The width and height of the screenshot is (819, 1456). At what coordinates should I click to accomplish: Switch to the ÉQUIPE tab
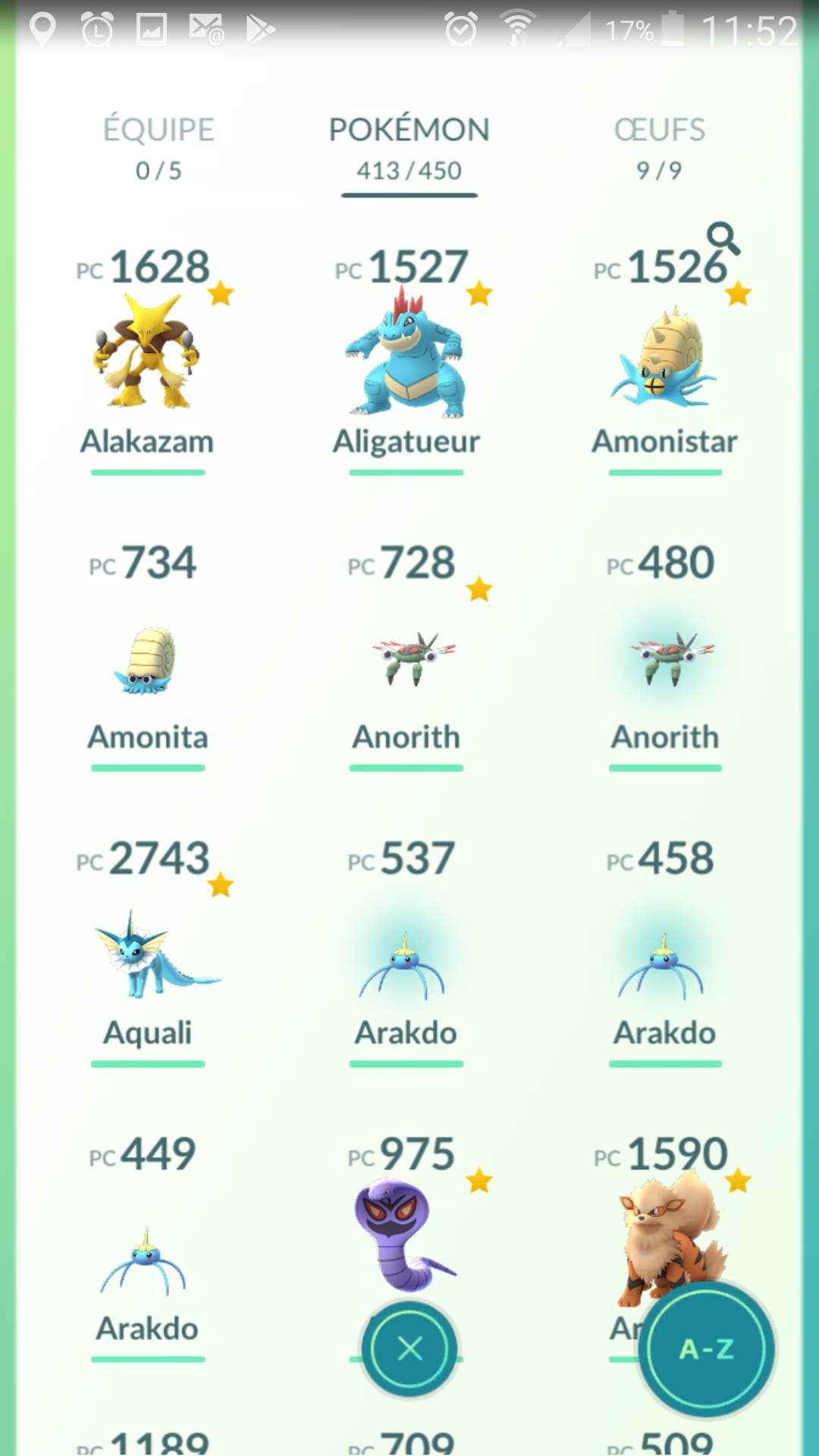(x=158, y=148)
